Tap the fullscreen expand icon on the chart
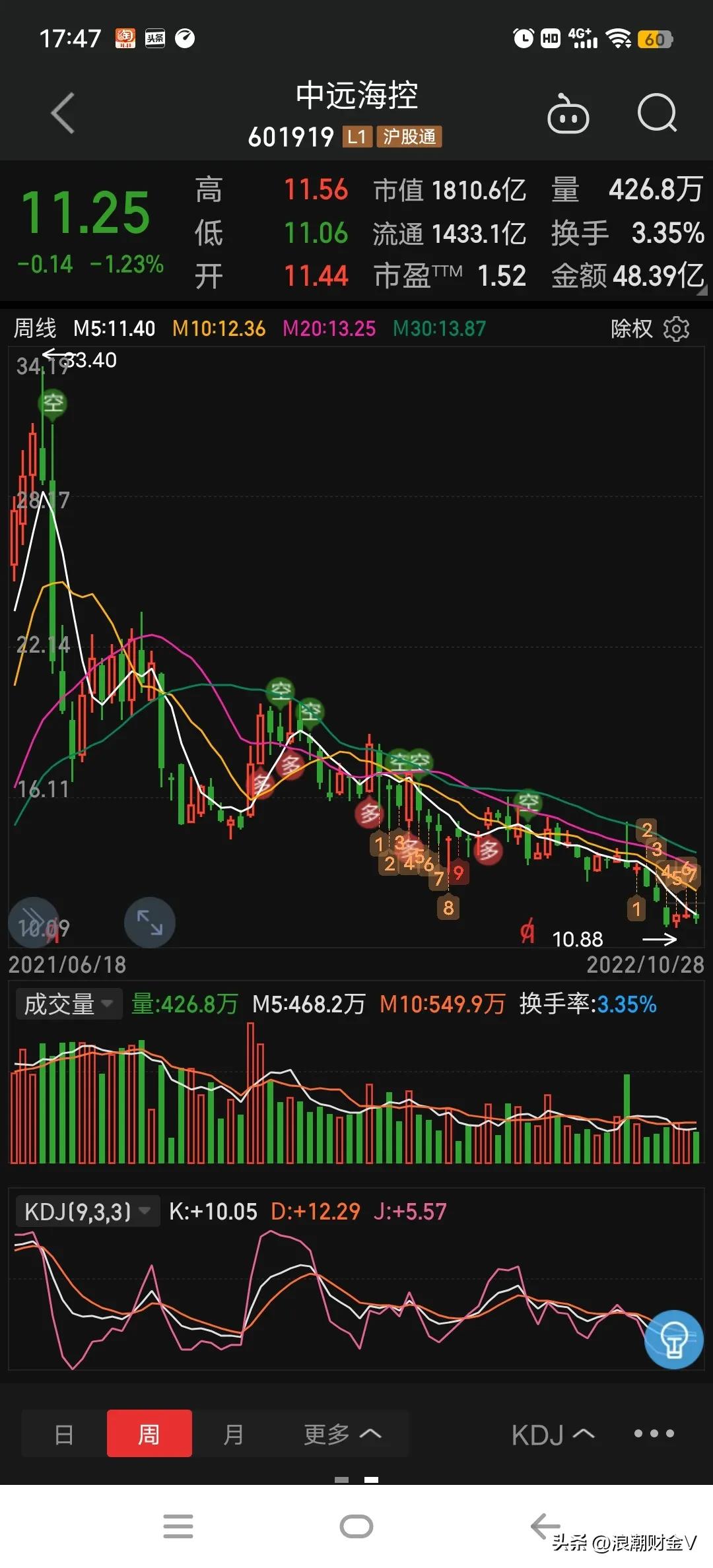Screen dimensions: 713x1568 [x=149, y=923]
